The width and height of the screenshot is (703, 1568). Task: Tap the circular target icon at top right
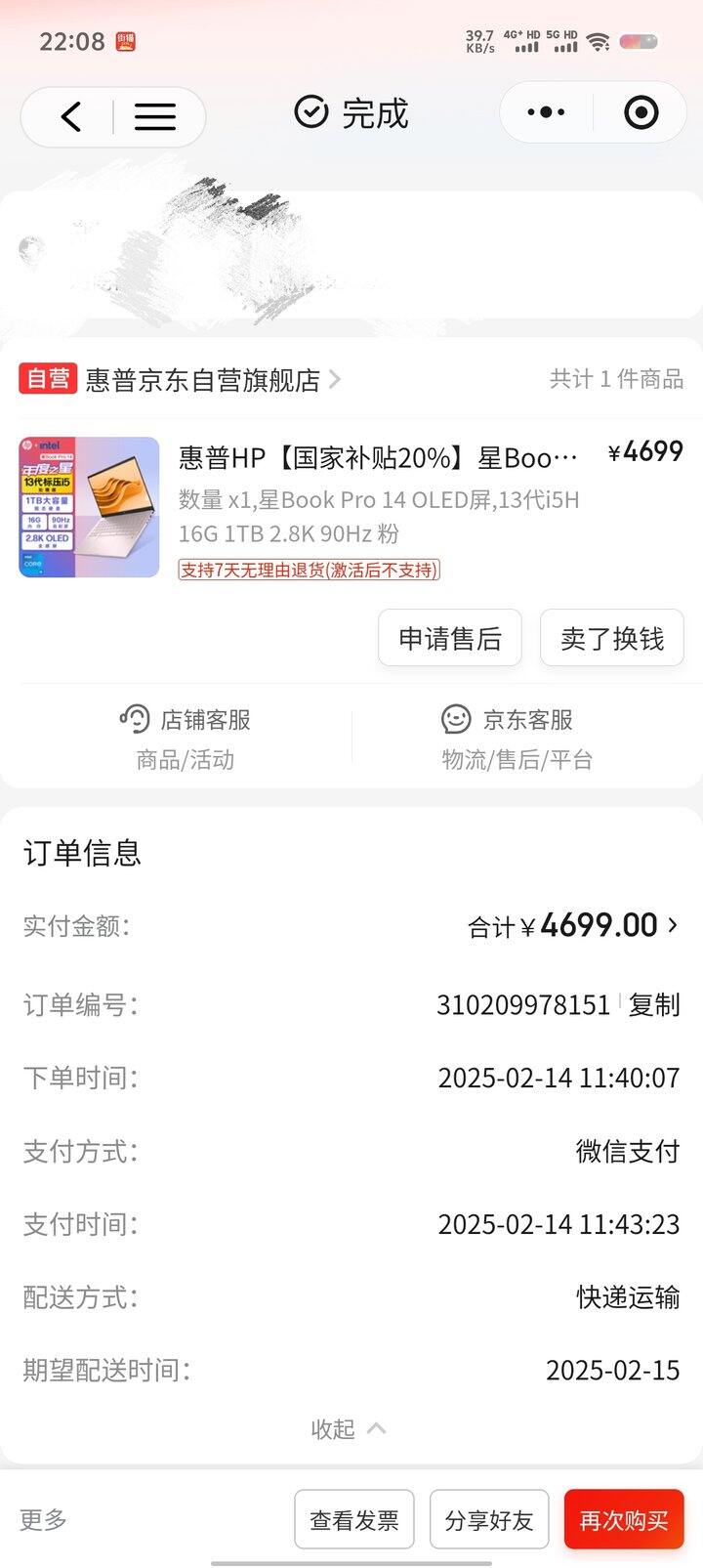tap(641, 112)
